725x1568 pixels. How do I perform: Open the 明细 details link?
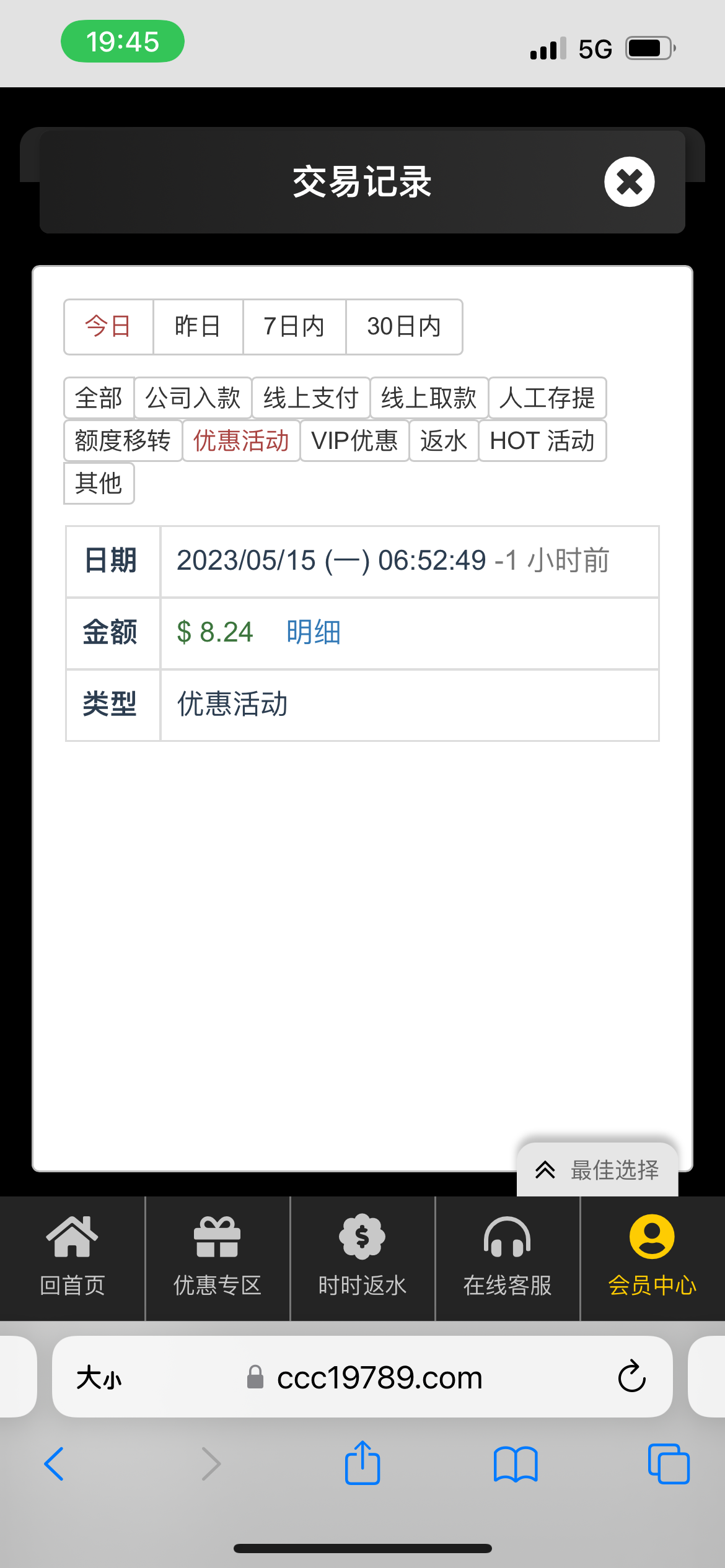tap(313, 632)
